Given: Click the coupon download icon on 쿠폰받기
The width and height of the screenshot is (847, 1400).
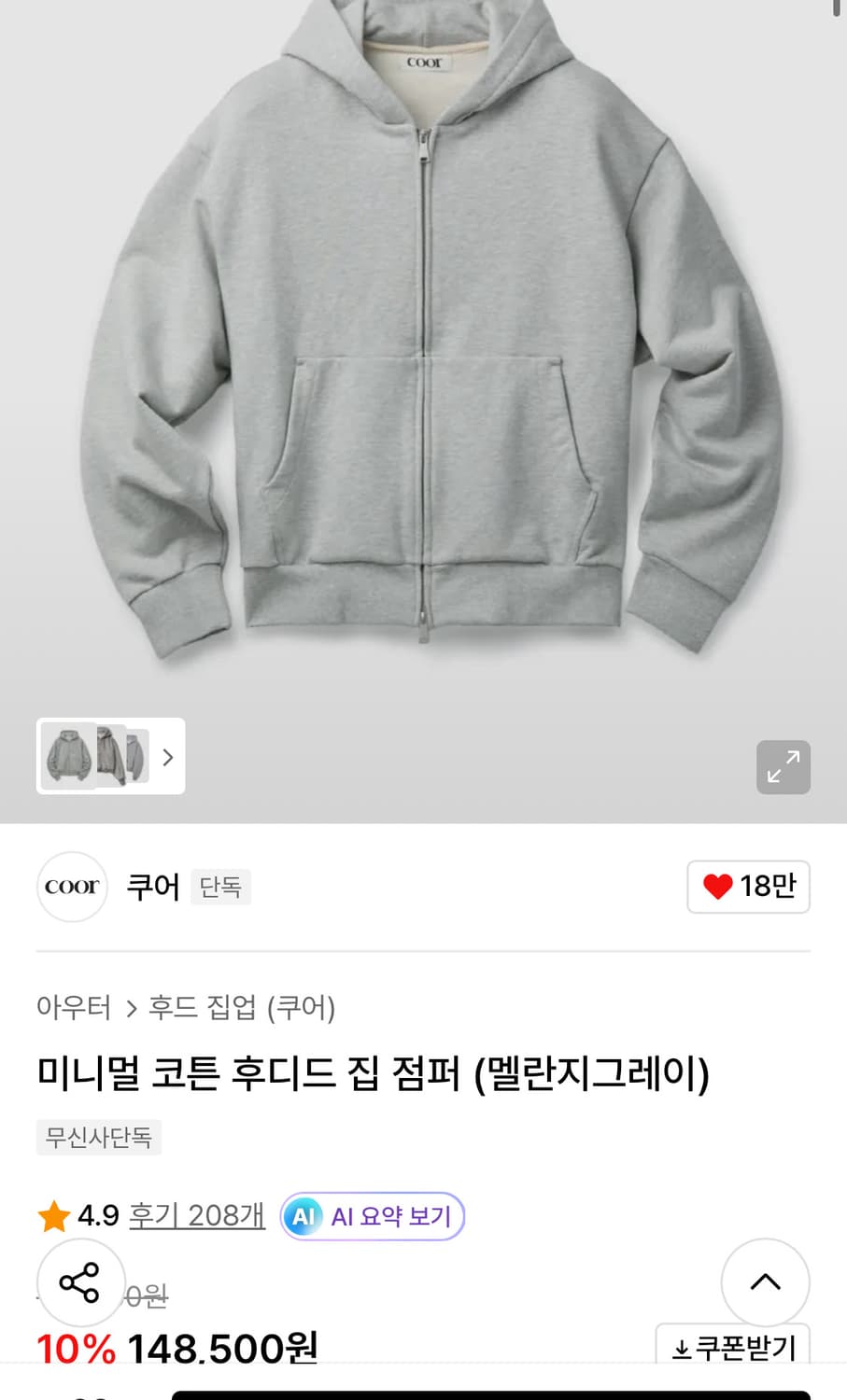Looking at the screenshot, I should (x=681, y=1350).
